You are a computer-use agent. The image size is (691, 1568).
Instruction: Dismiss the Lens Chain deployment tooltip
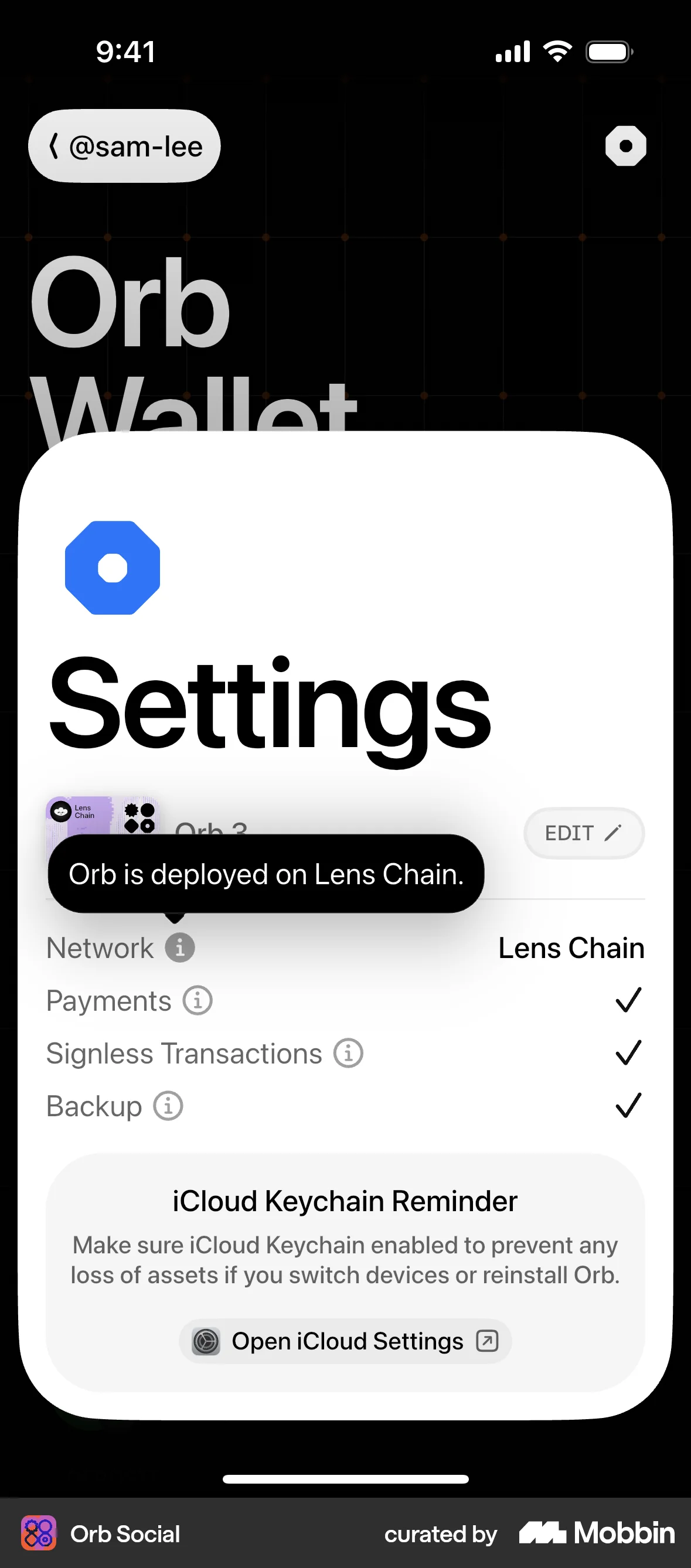[265, 874]
